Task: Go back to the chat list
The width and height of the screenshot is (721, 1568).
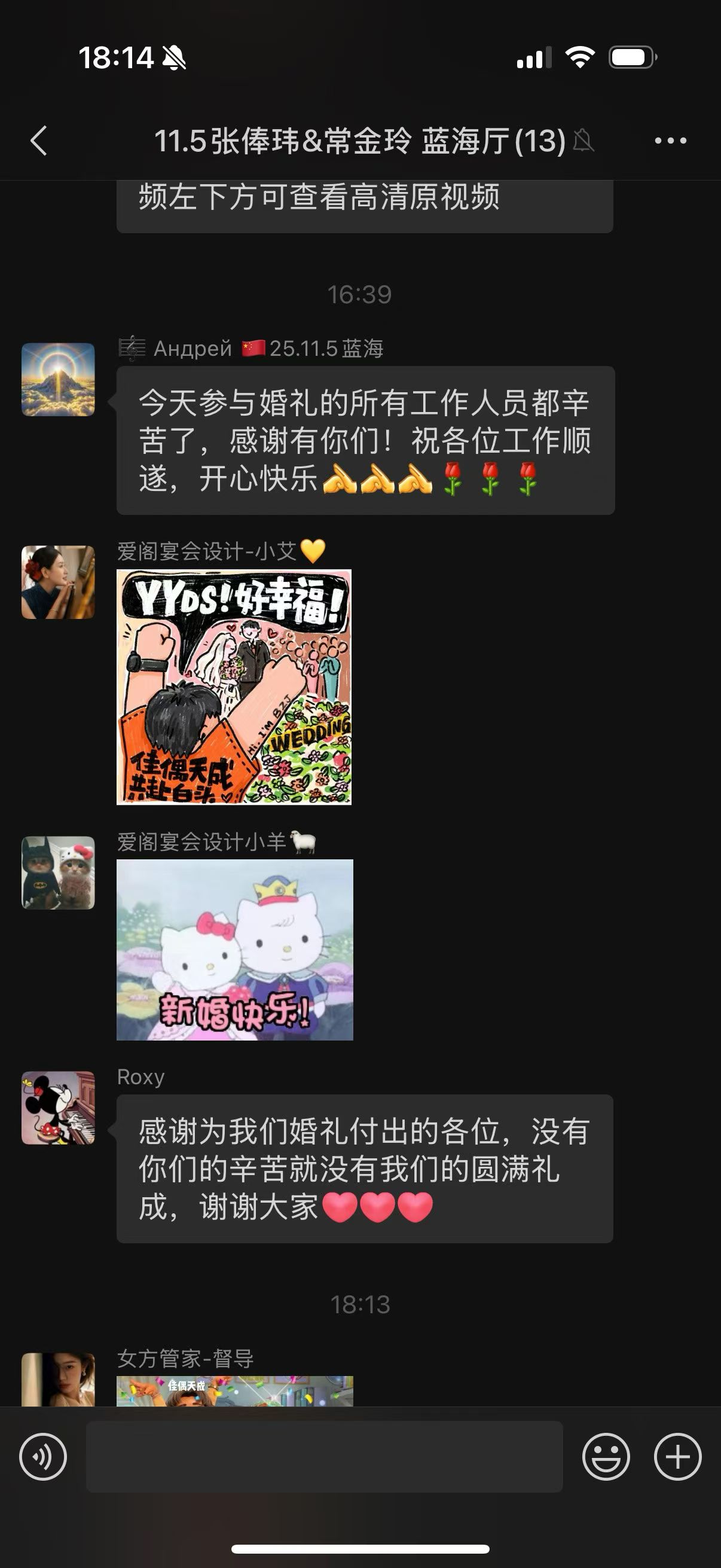Action: pos(39,141)
